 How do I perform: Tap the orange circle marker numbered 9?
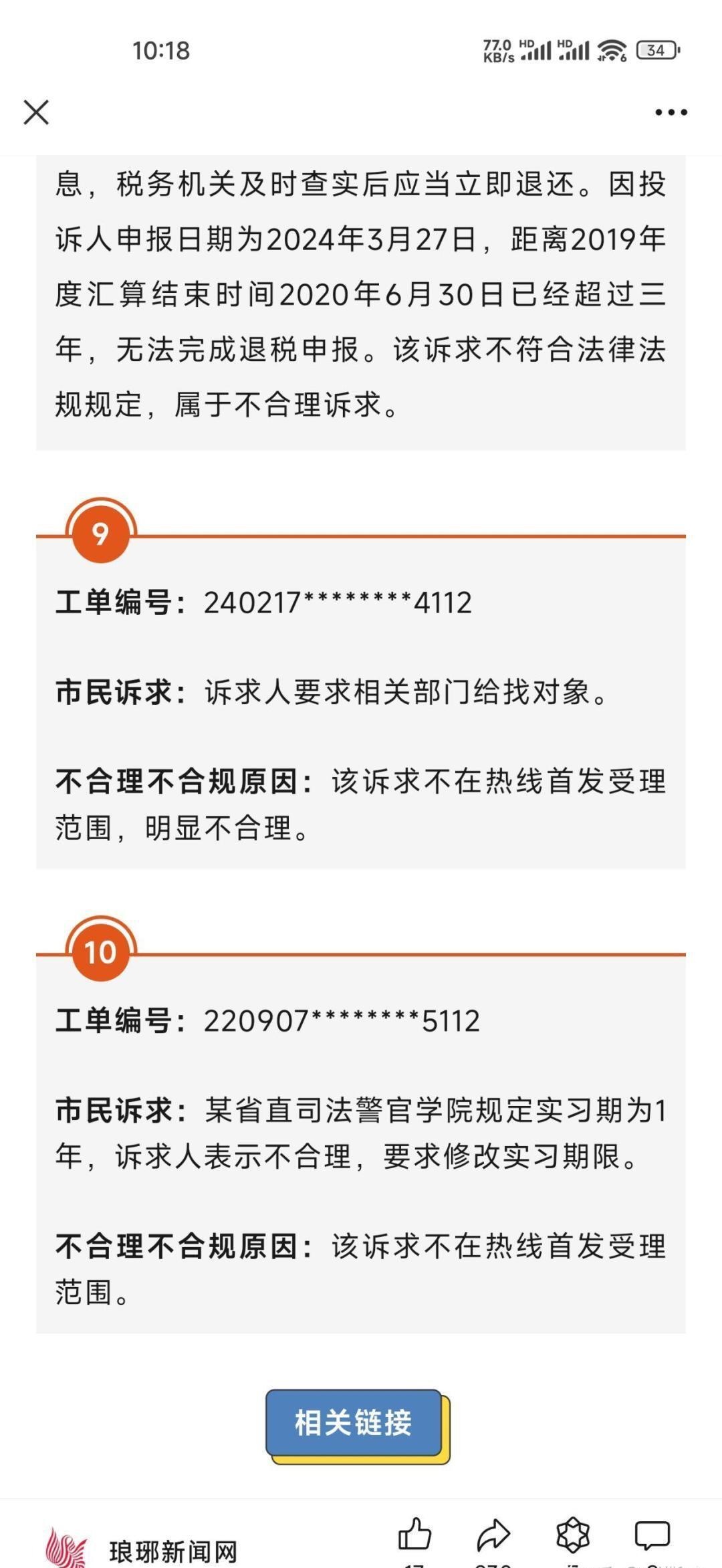coord(100,534)
